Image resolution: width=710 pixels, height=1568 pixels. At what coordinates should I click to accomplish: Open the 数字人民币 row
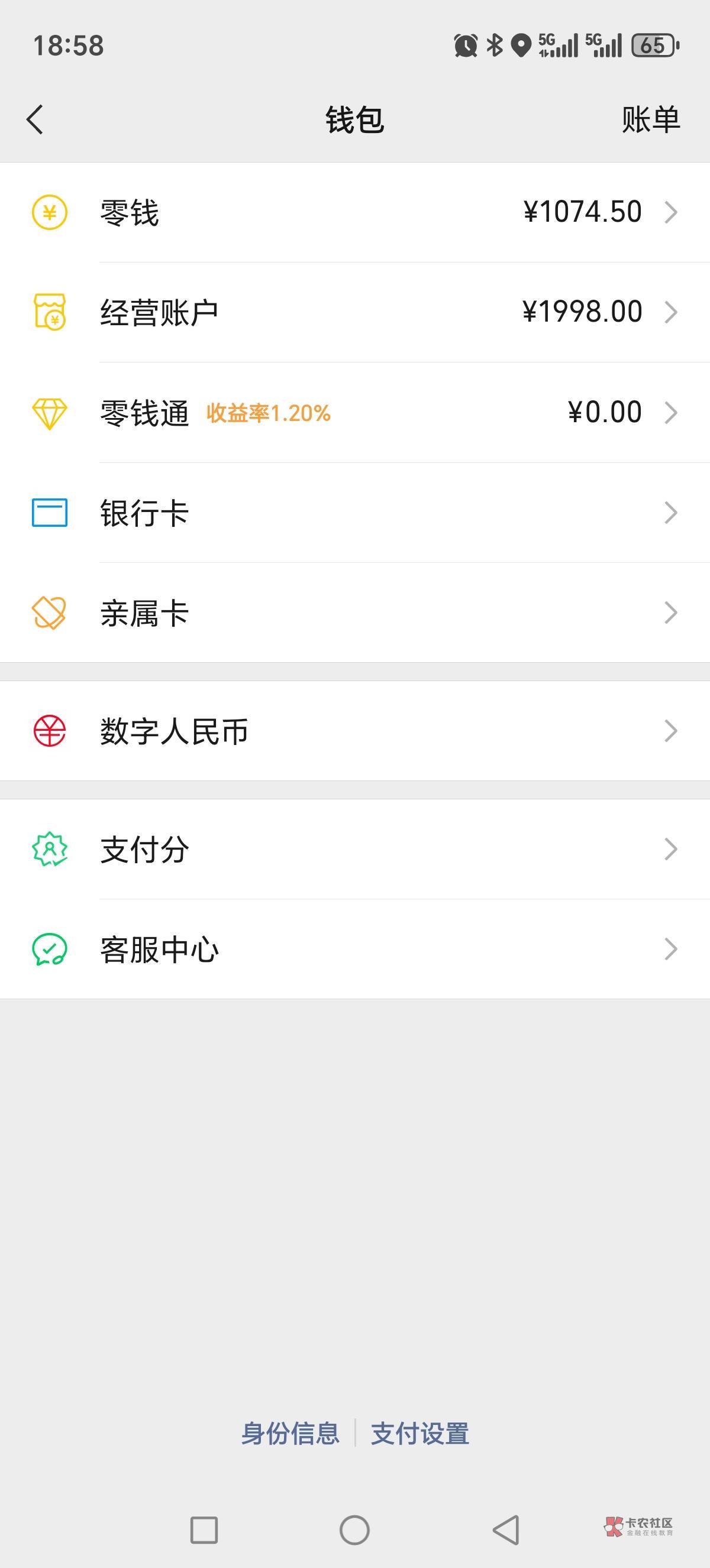355,731
